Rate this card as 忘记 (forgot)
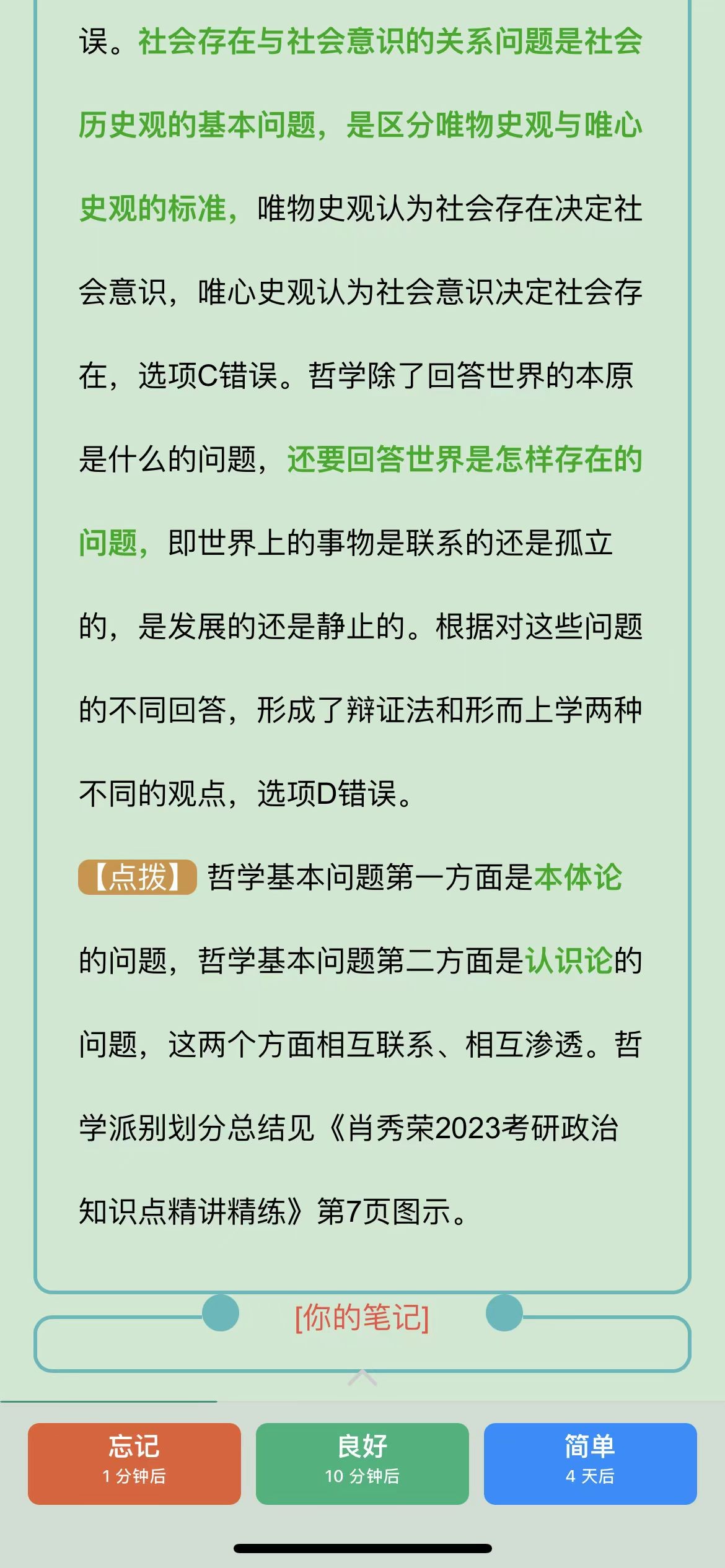725x1568 pixels. [134, 1463]
